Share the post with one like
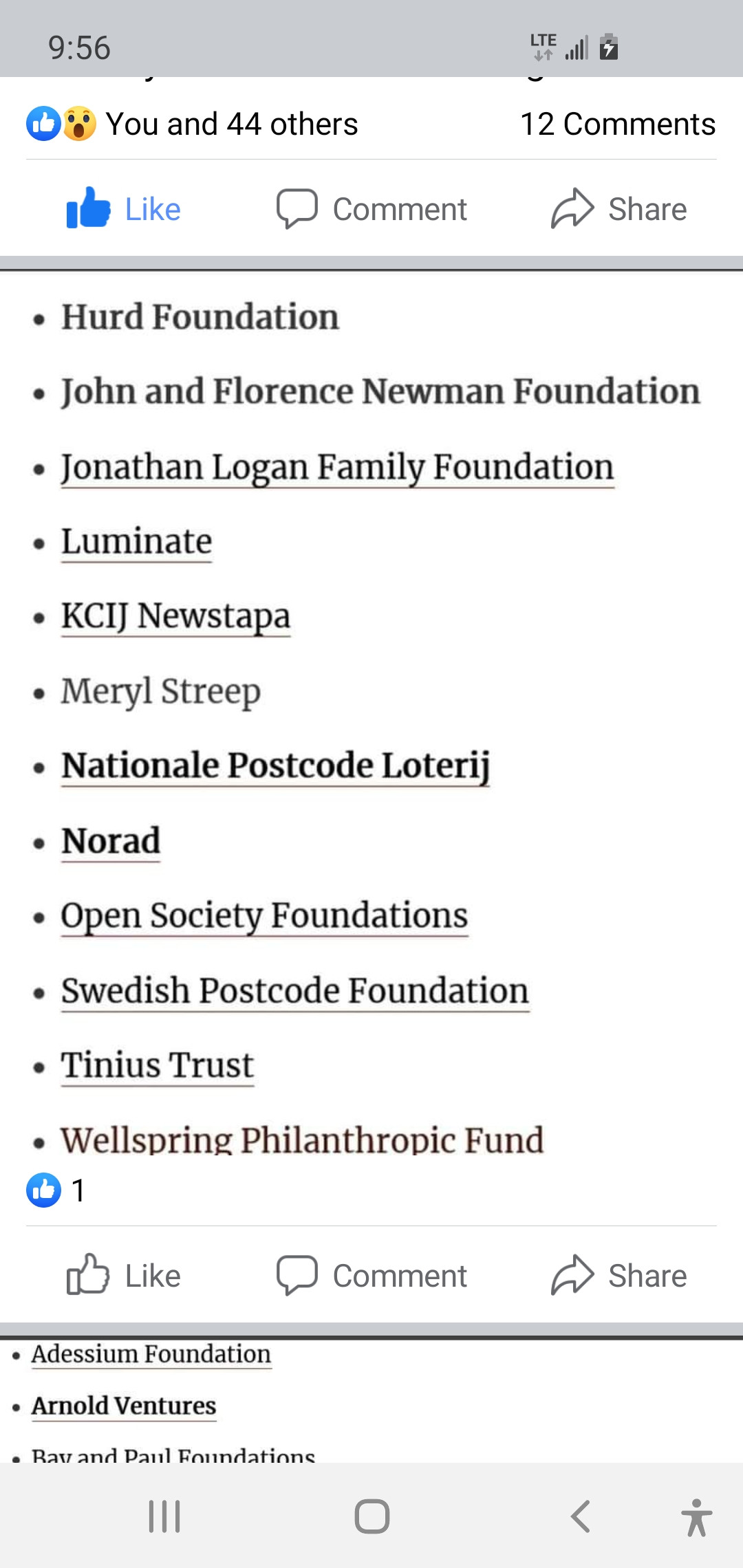The height and width of the screenshot is (1568, 743). (x=619, y=1276)
